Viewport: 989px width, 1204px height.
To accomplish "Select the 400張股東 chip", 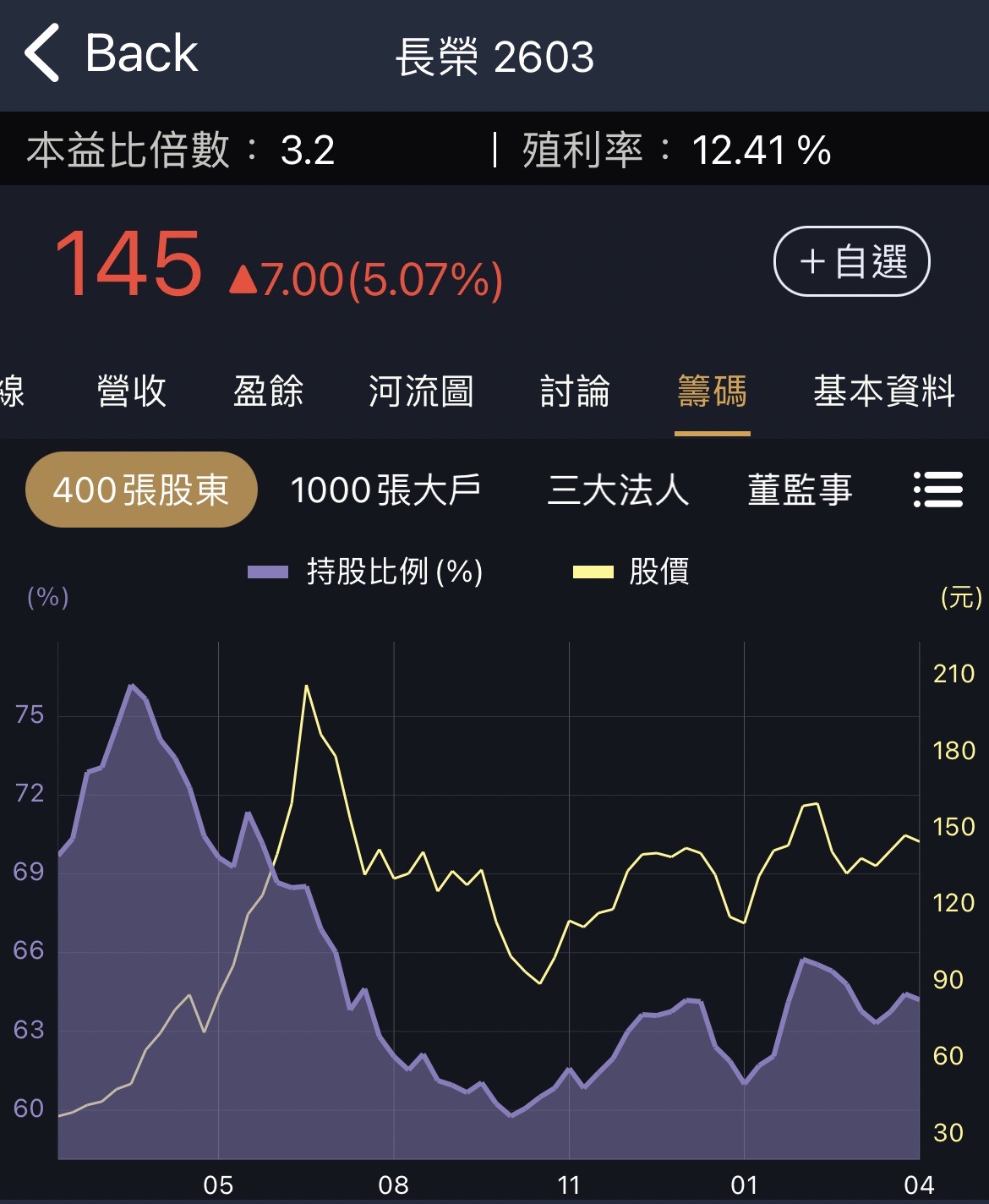I will [x=141, y=490].
